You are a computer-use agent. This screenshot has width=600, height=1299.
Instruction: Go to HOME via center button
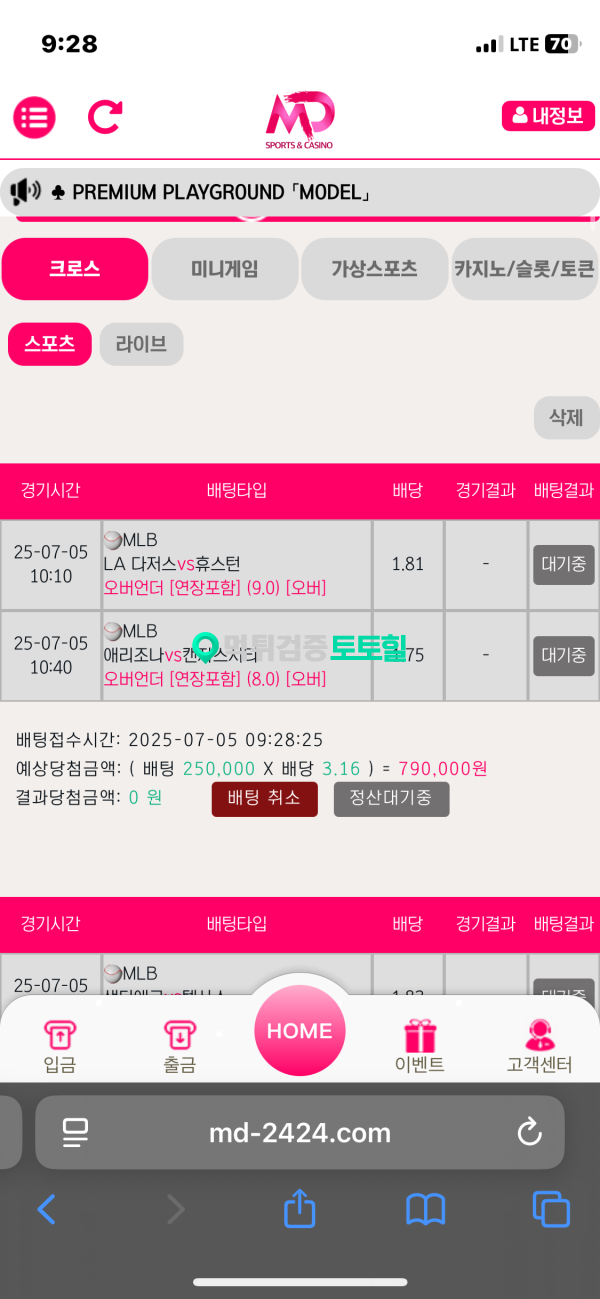[300, 1030]
